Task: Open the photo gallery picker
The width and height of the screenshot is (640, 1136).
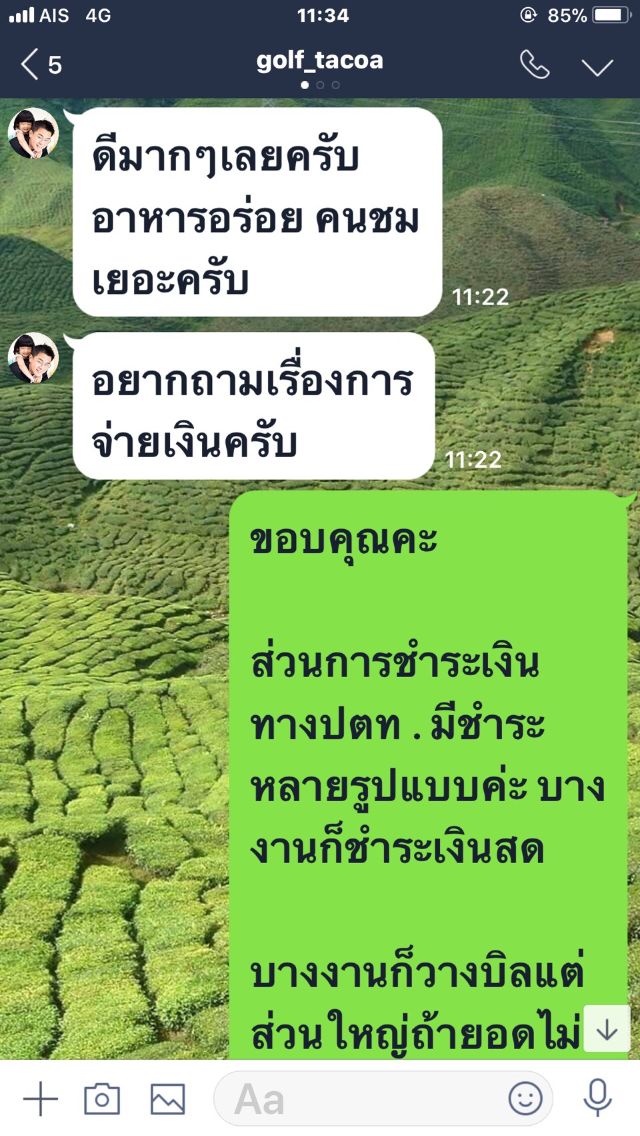Action: [x=168, y=1099]
